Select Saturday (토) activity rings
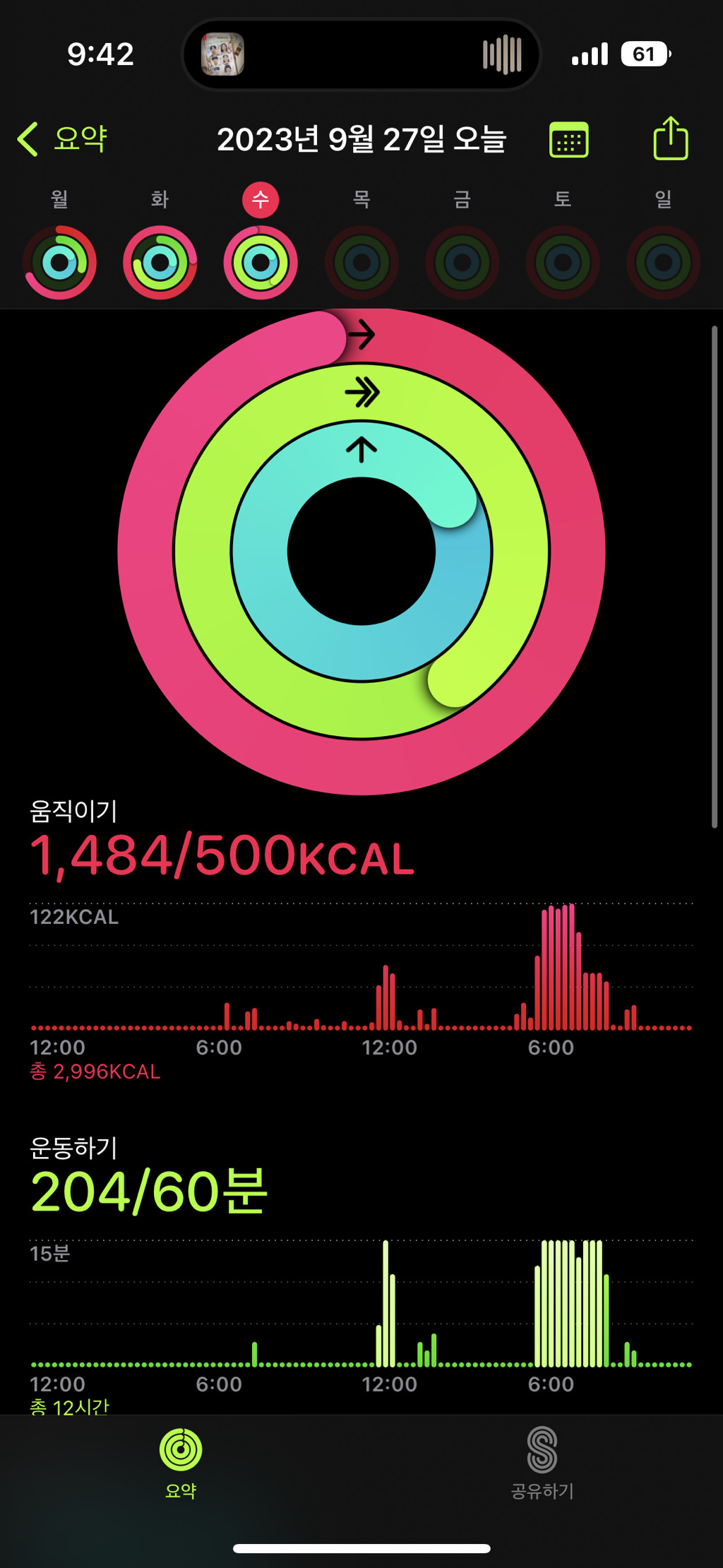The width and height of the screenshot is (723, 1568). (x=563, y=262)
